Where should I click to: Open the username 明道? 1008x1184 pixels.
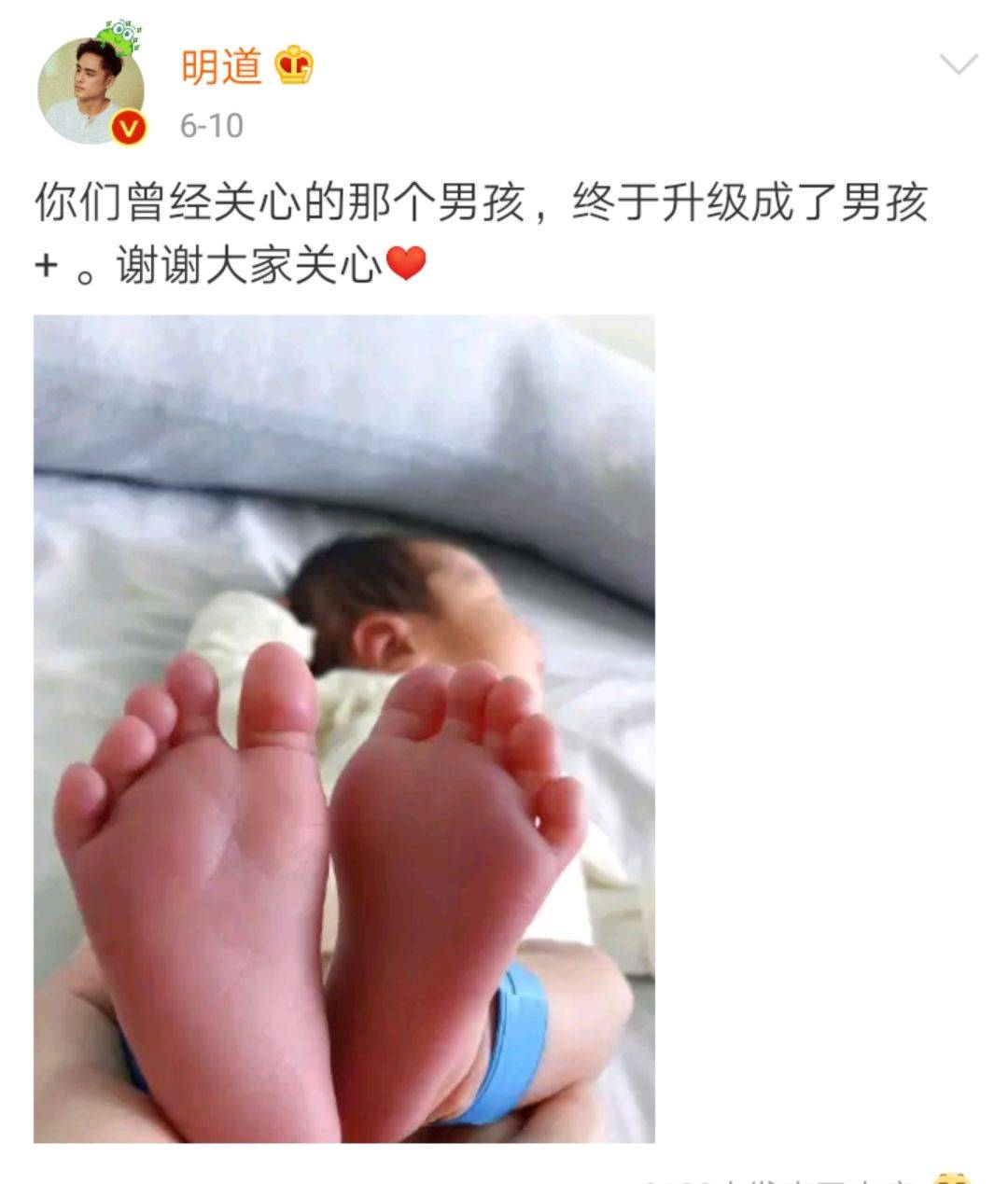(x=221, y=67)
